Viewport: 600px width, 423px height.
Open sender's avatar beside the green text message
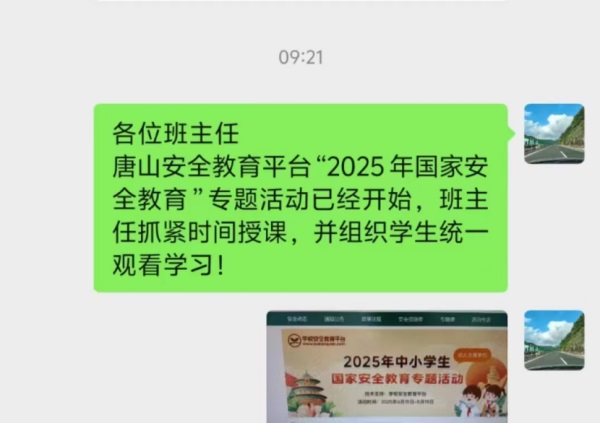553,134
